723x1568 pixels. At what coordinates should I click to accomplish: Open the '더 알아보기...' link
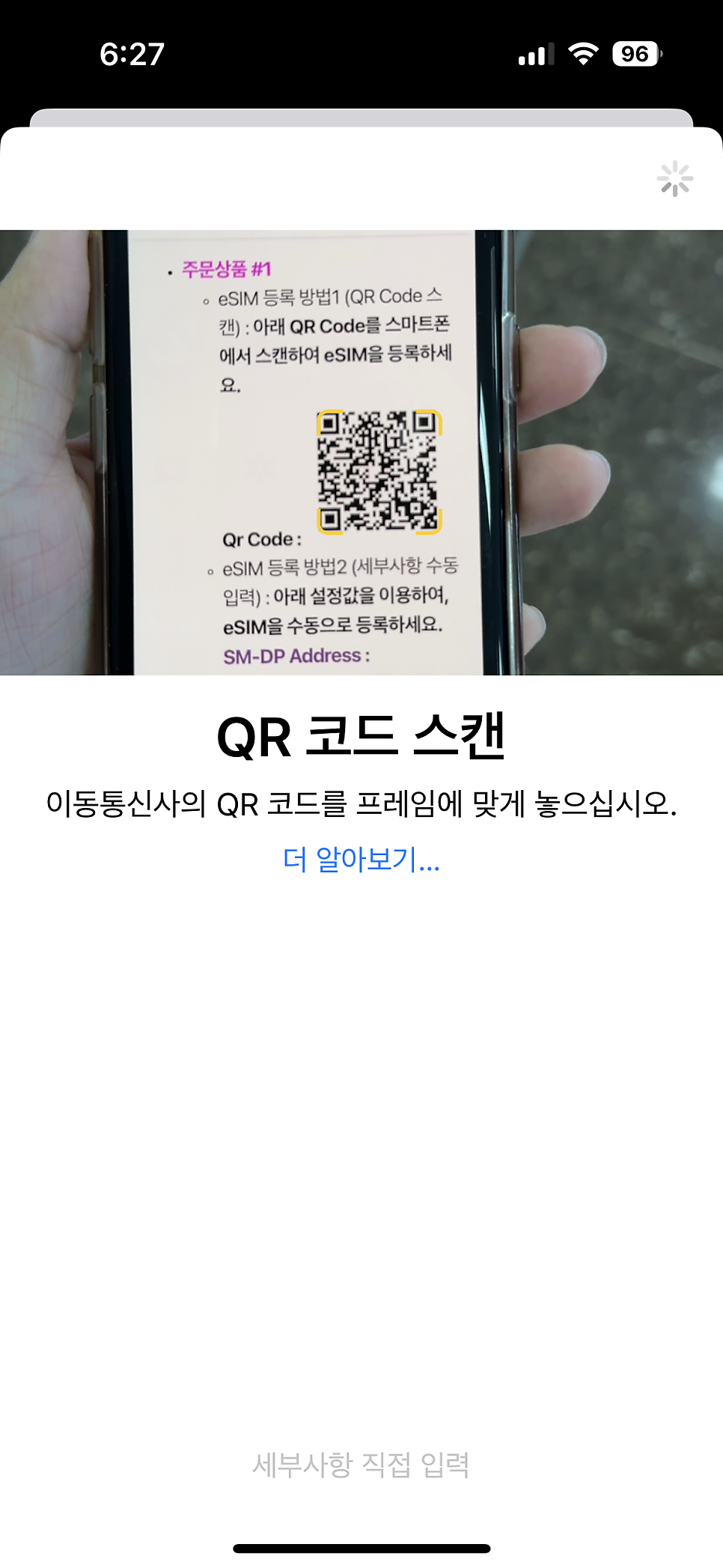point(361,859)
